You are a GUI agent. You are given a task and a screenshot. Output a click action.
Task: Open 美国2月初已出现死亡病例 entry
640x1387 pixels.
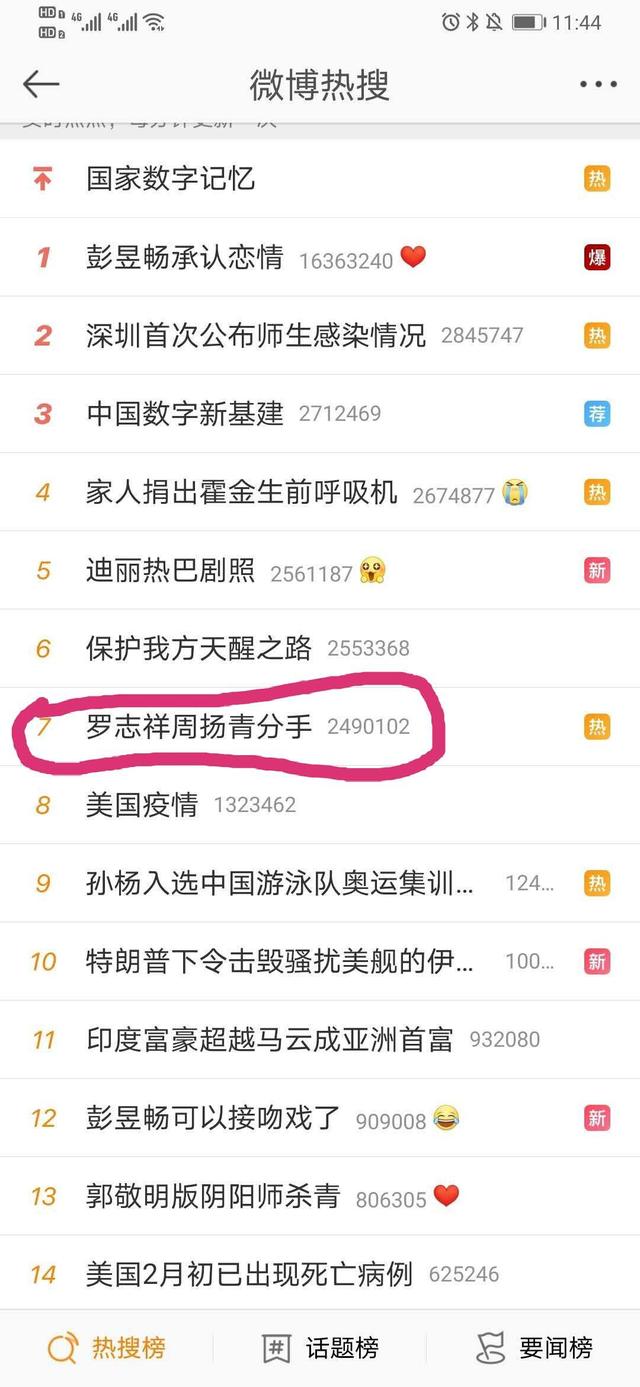click(x=249, y=1274)
